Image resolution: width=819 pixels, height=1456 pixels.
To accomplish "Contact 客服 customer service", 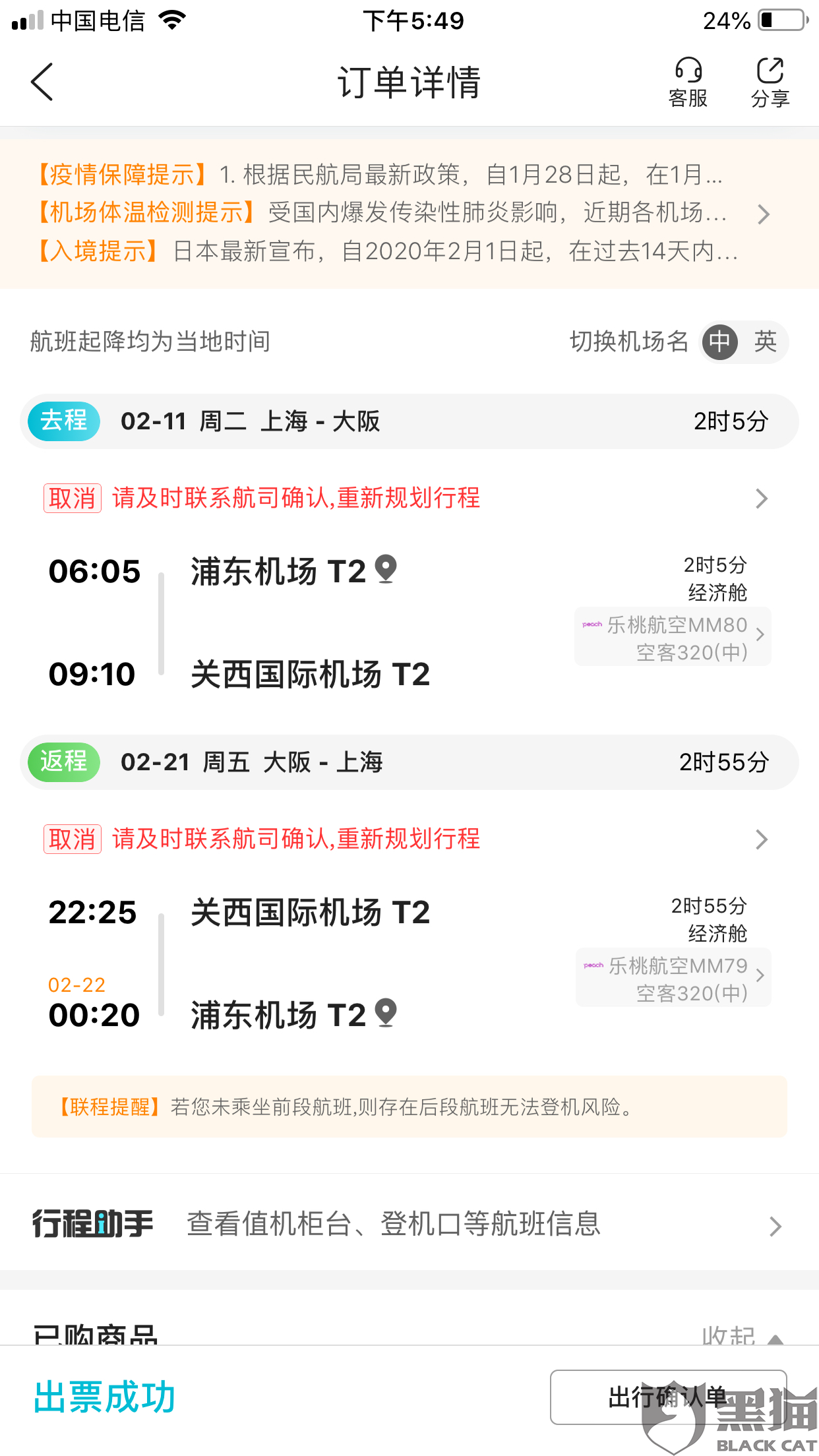I will coord(688,82).
